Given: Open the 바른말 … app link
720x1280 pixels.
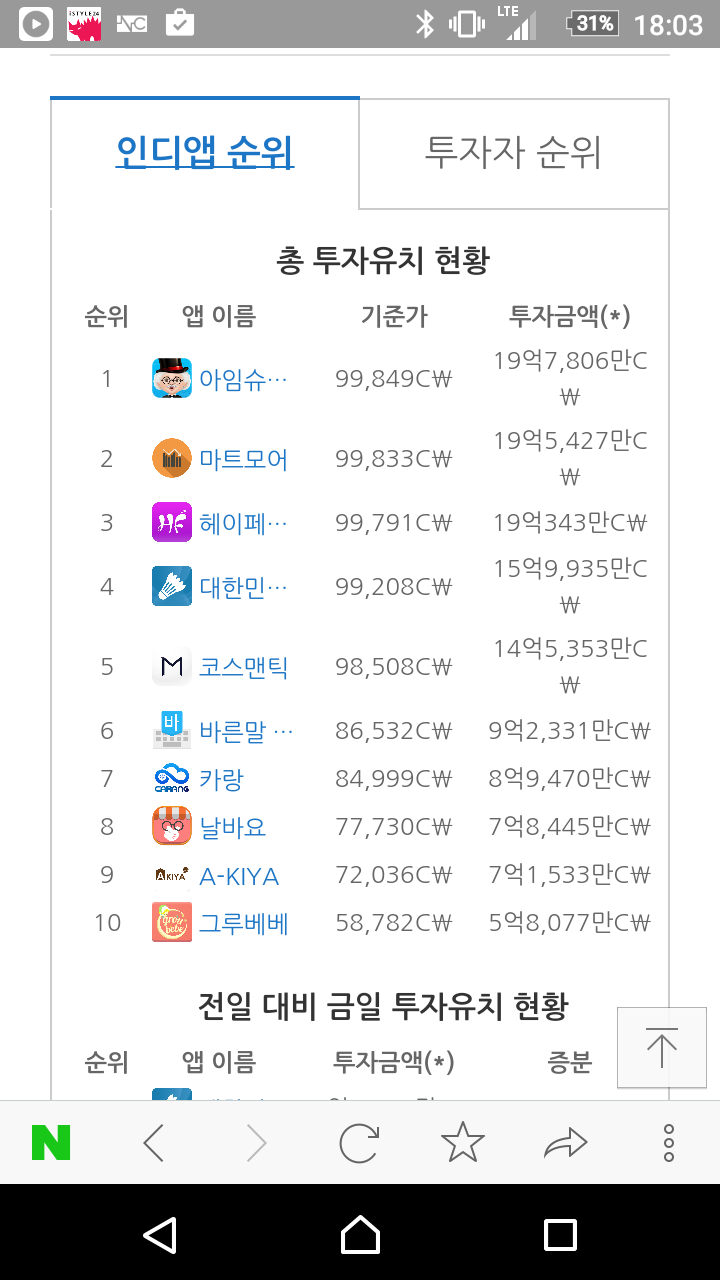Looking at the screenshot, I should click(x=246, y=731).
